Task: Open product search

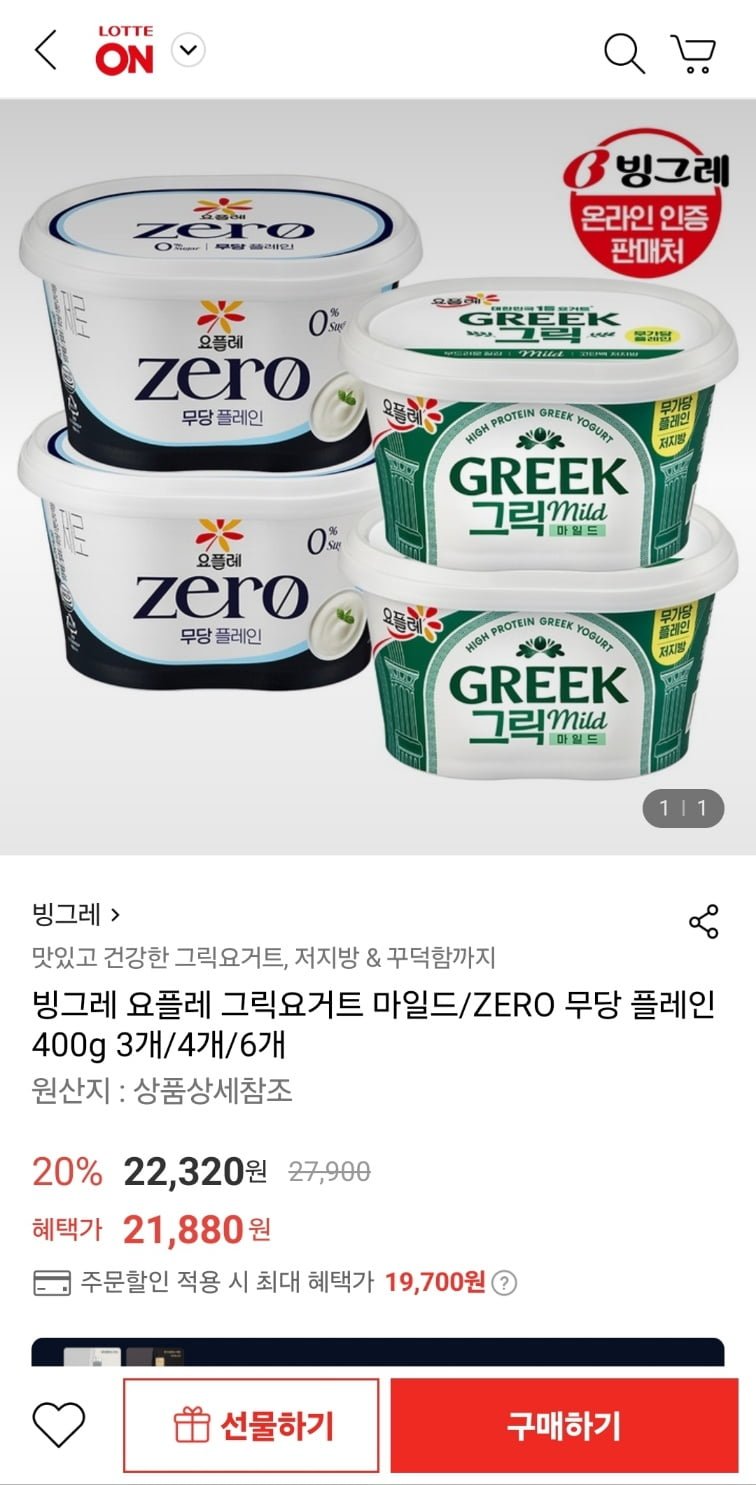Action: [x=624, y=52]
